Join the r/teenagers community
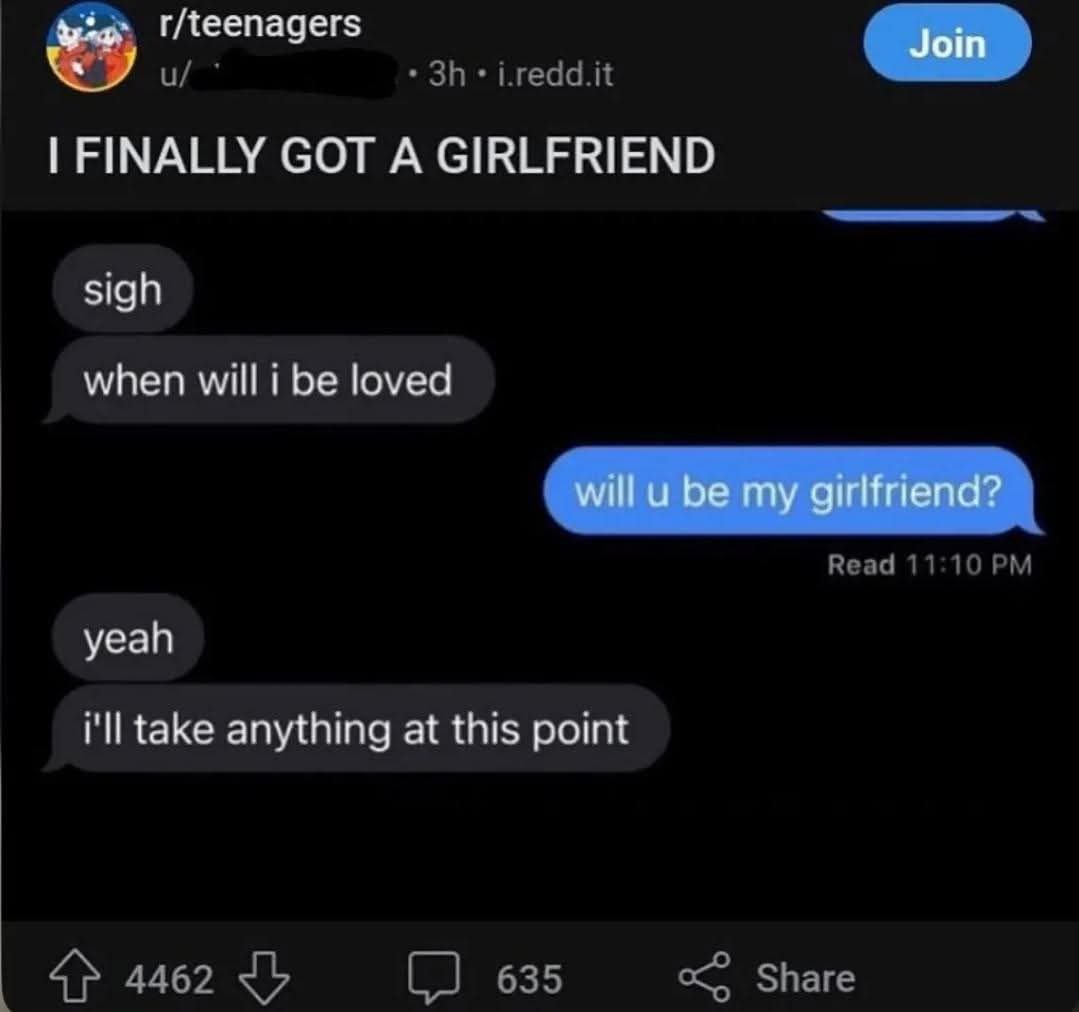Viewport: 1079px width, 1012px height. tap(946, 45)
